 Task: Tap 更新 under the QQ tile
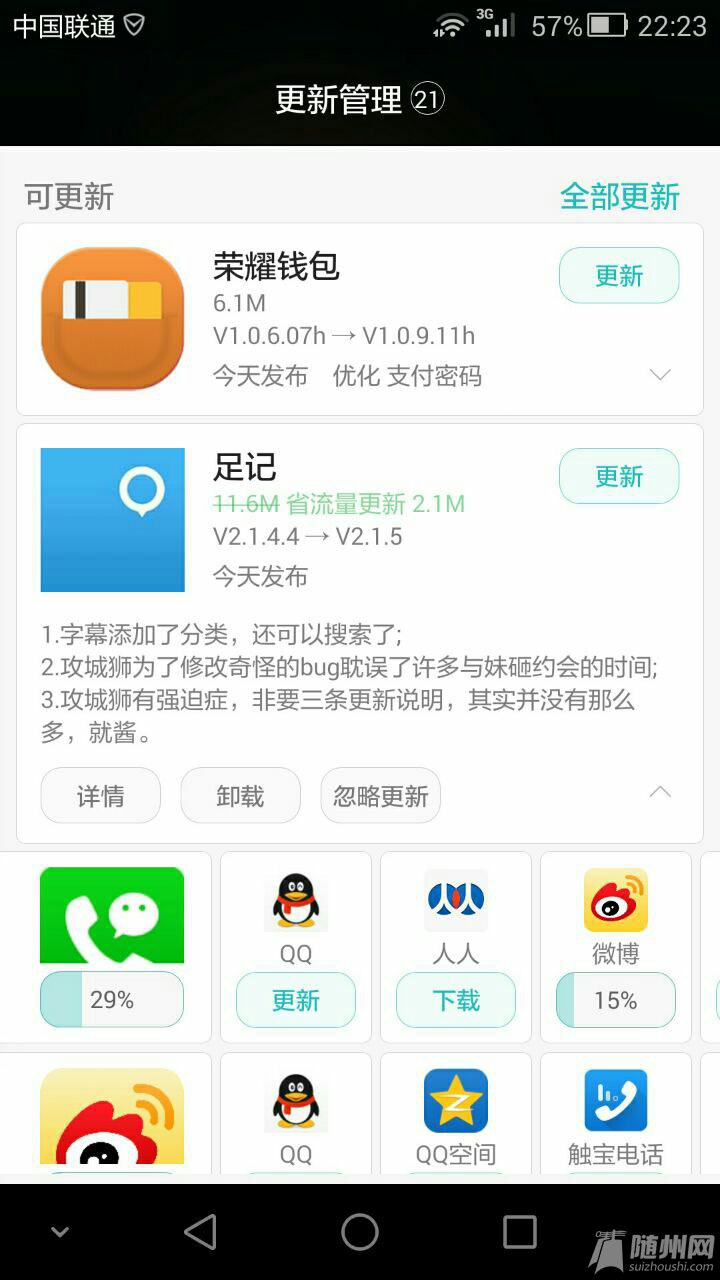296,1000
